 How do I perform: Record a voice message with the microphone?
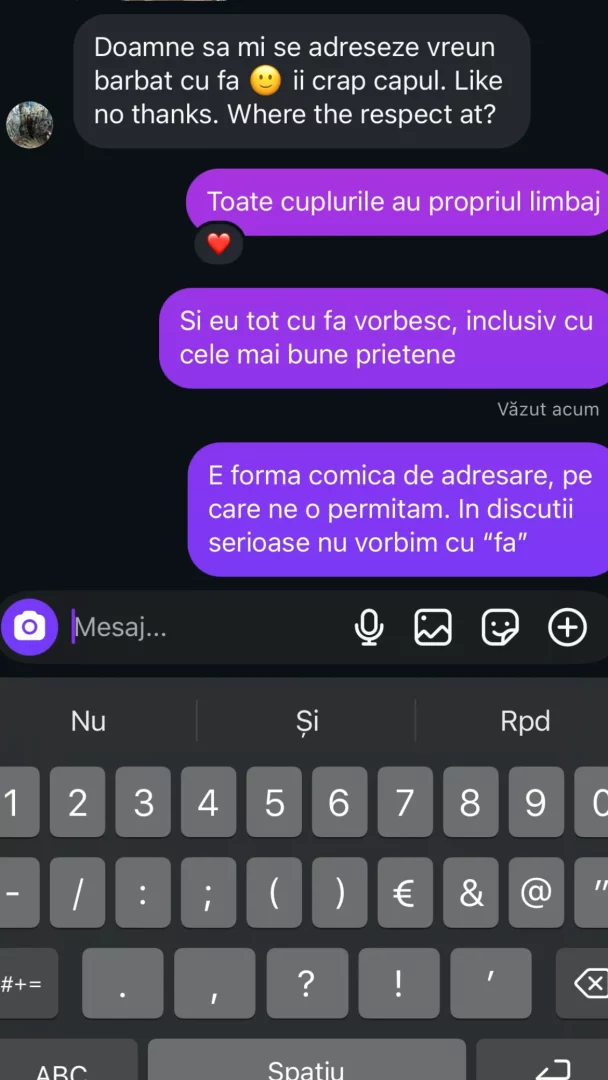coord(369,627)
